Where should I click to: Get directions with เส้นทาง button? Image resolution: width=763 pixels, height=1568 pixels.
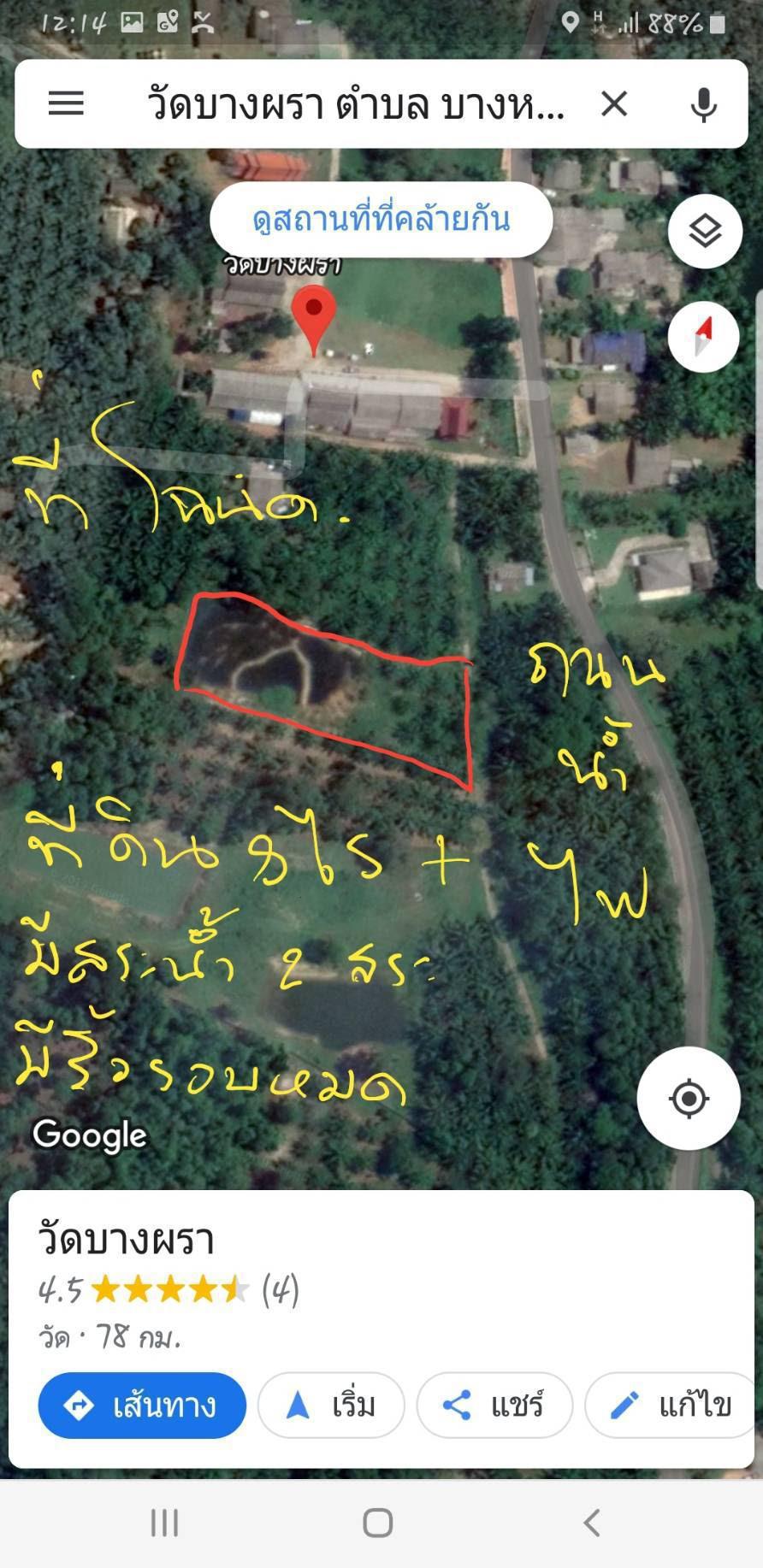[x=142, y=1406]
